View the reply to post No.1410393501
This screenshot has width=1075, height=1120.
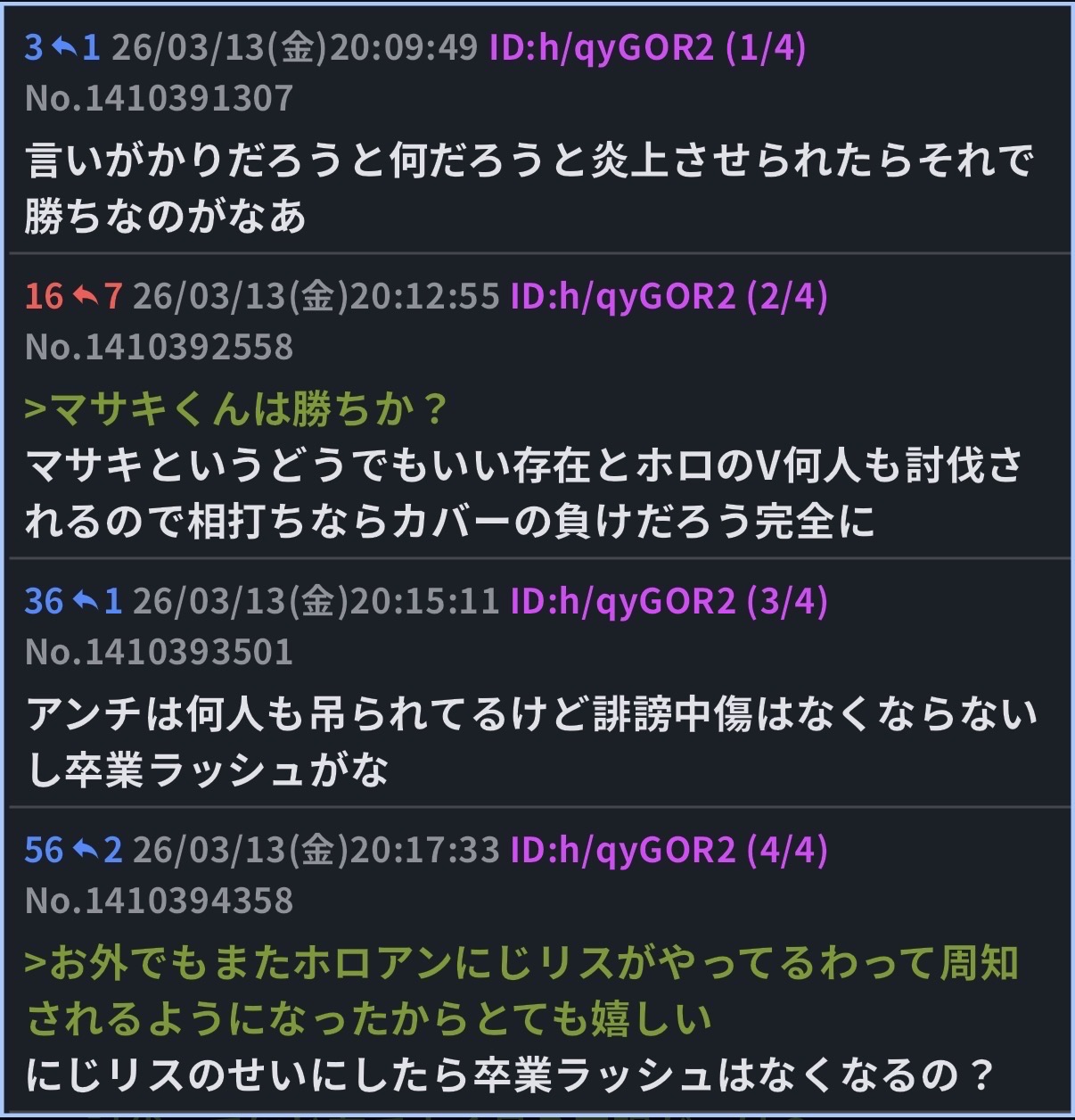98,601
